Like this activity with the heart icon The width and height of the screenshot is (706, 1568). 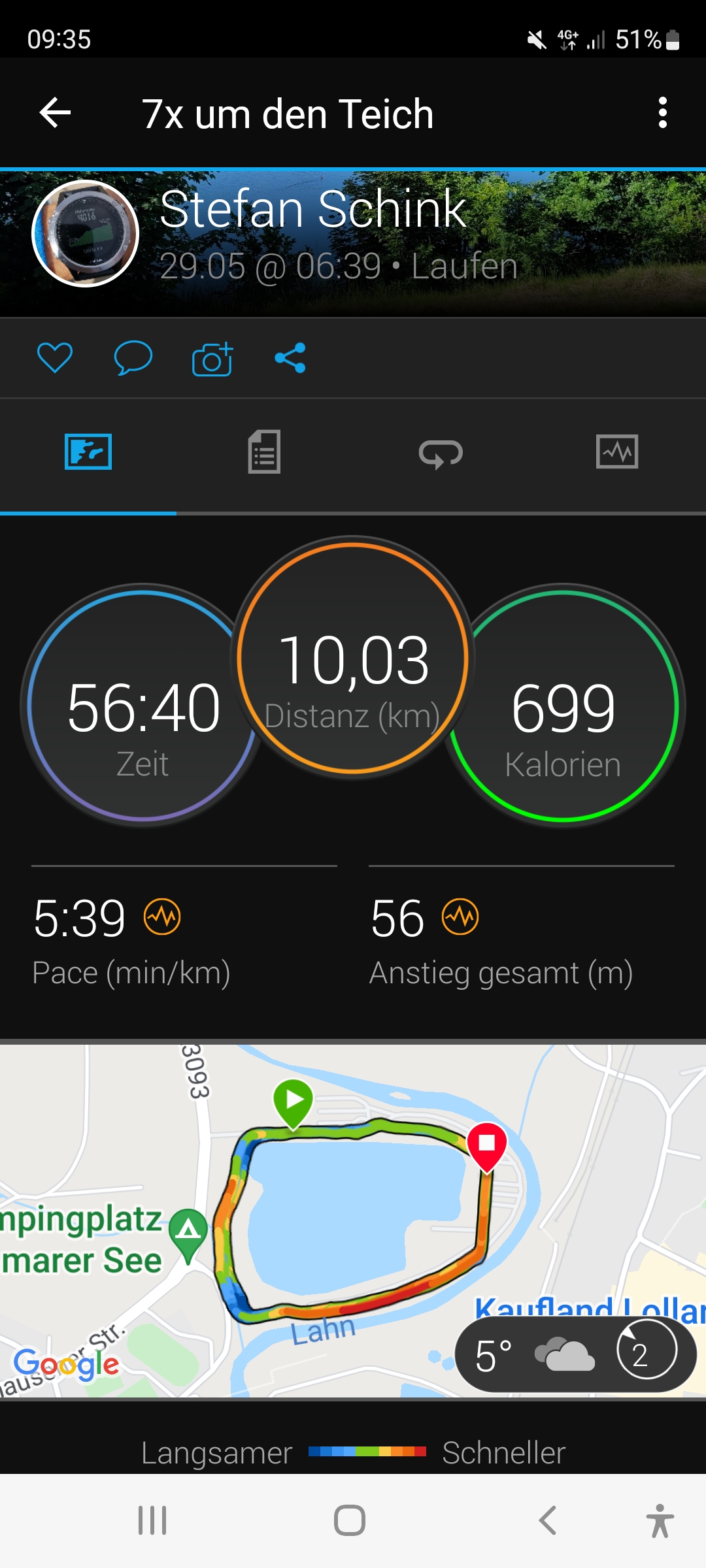[54, 358]
